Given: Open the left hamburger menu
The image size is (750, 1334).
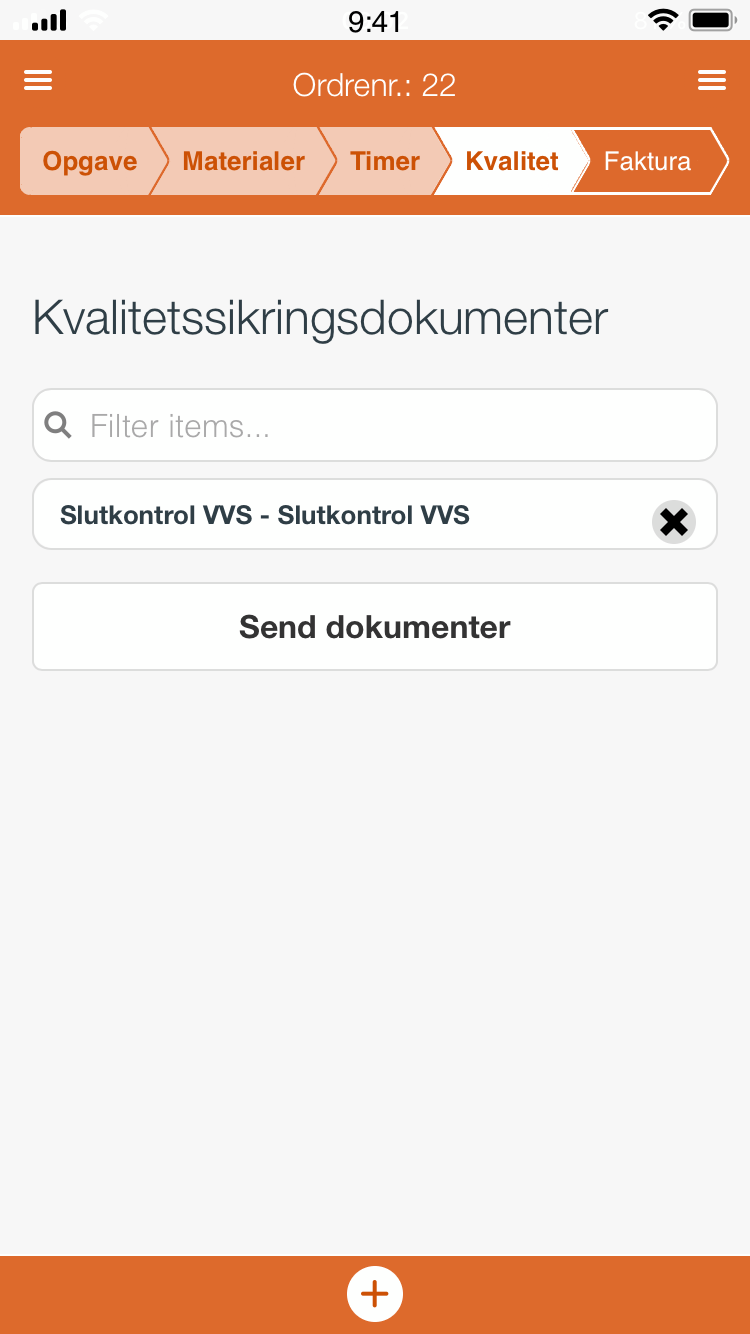Looking at the screenshot, I should tap(38, 81).
